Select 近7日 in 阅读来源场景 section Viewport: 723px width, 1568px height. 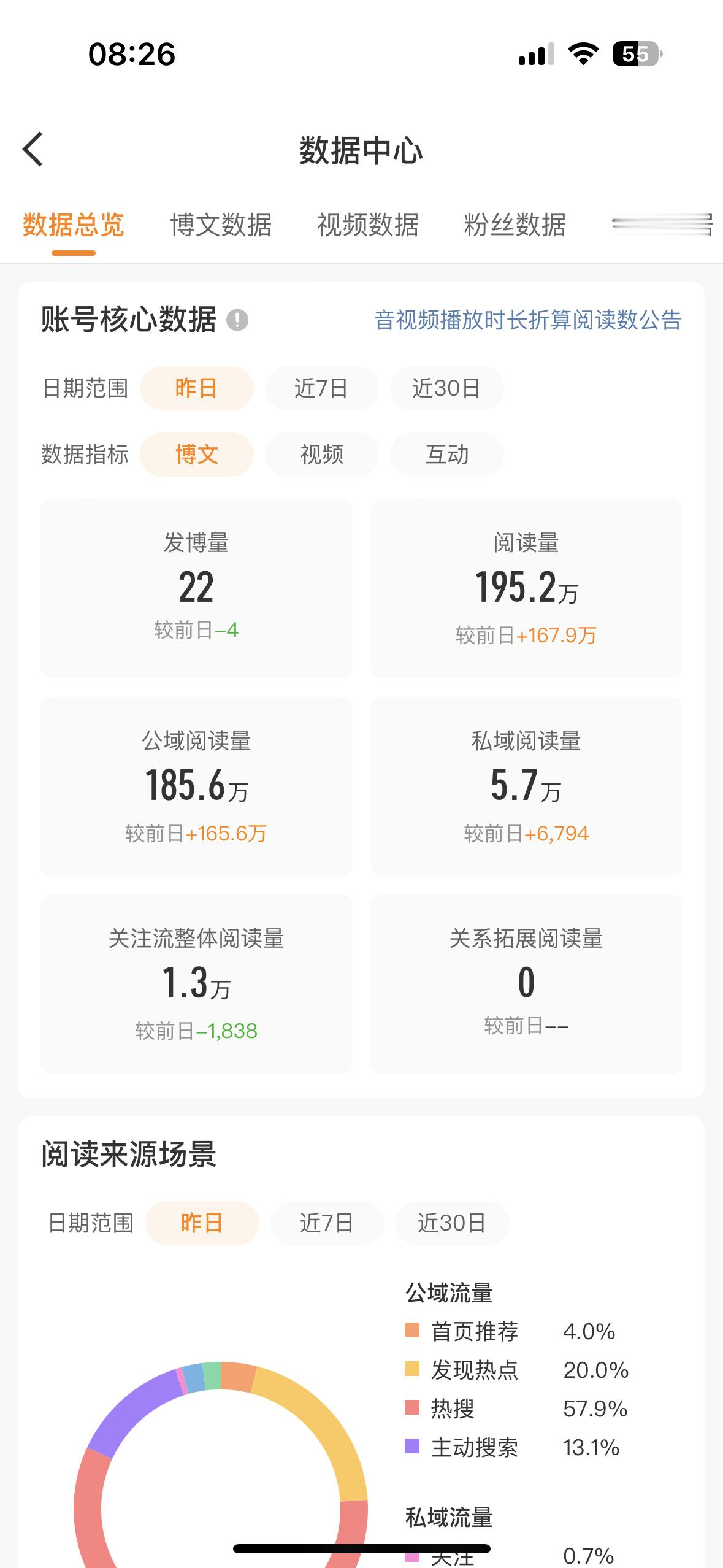[328, 1223]
